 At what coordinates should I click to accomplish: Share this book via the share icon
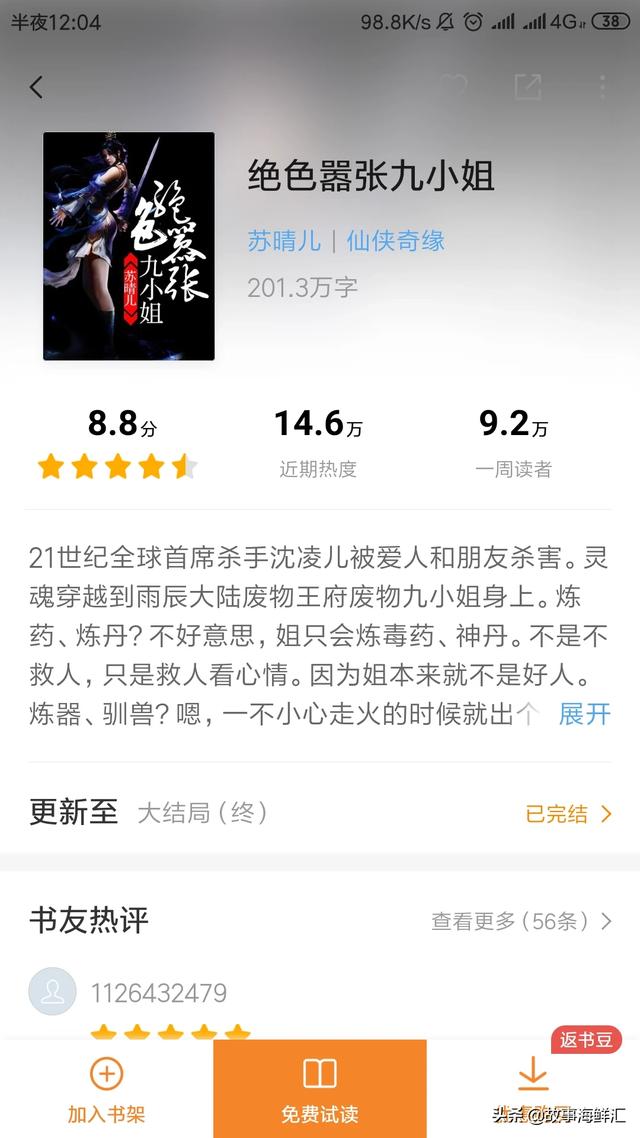[528, 87]
